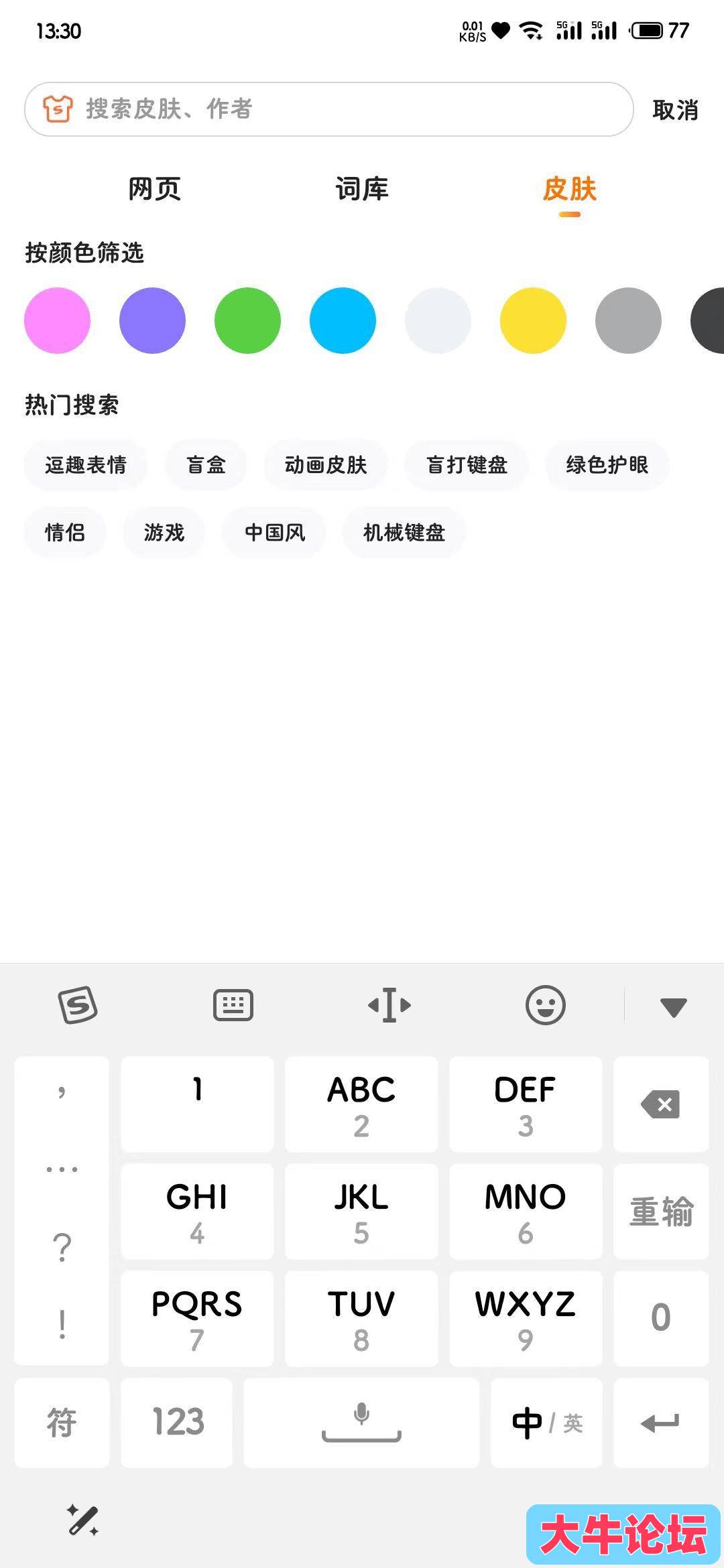724x1568 pixels.
Task: Select the blue color filter
Action: click(x=343, y=320)
